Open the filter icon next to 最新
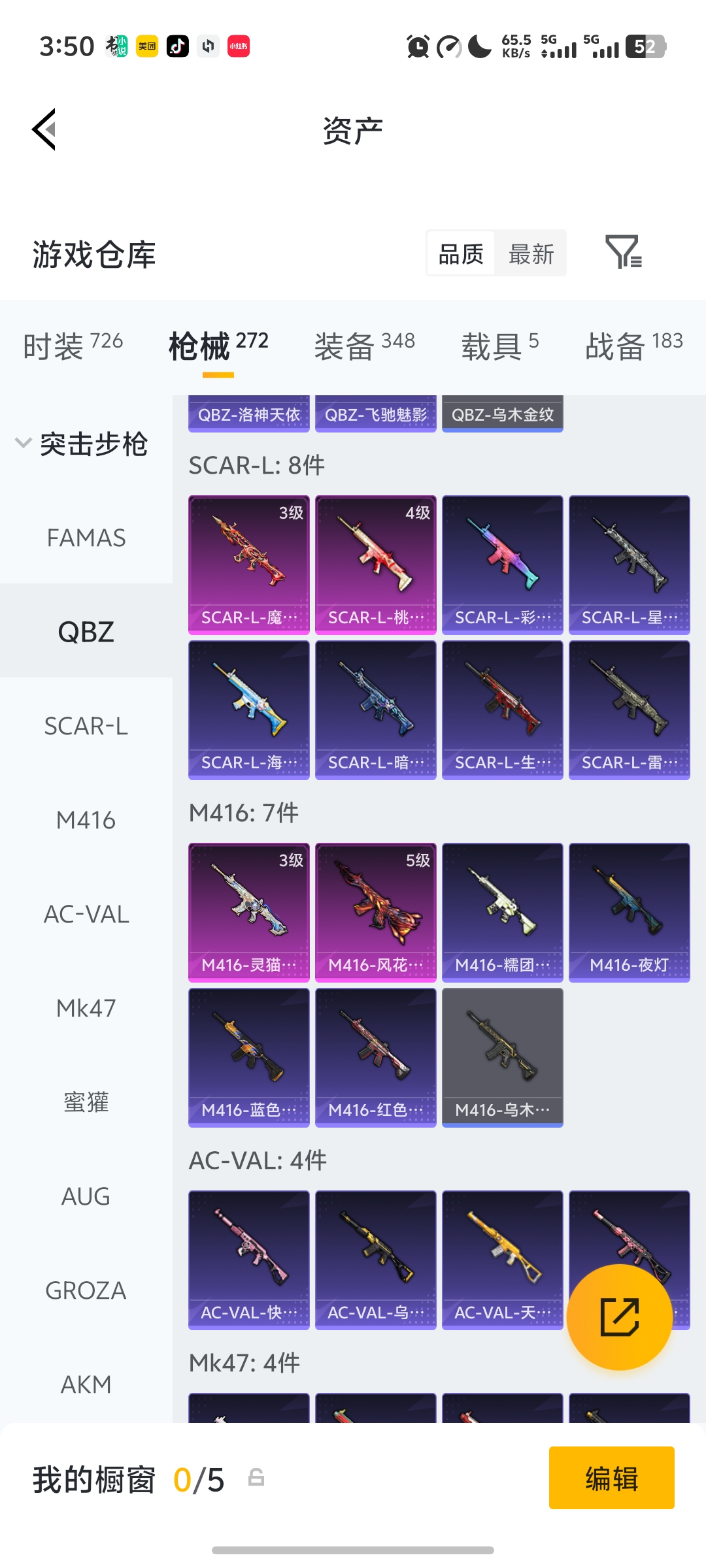 pyautogui.click(x=623, y=253)
